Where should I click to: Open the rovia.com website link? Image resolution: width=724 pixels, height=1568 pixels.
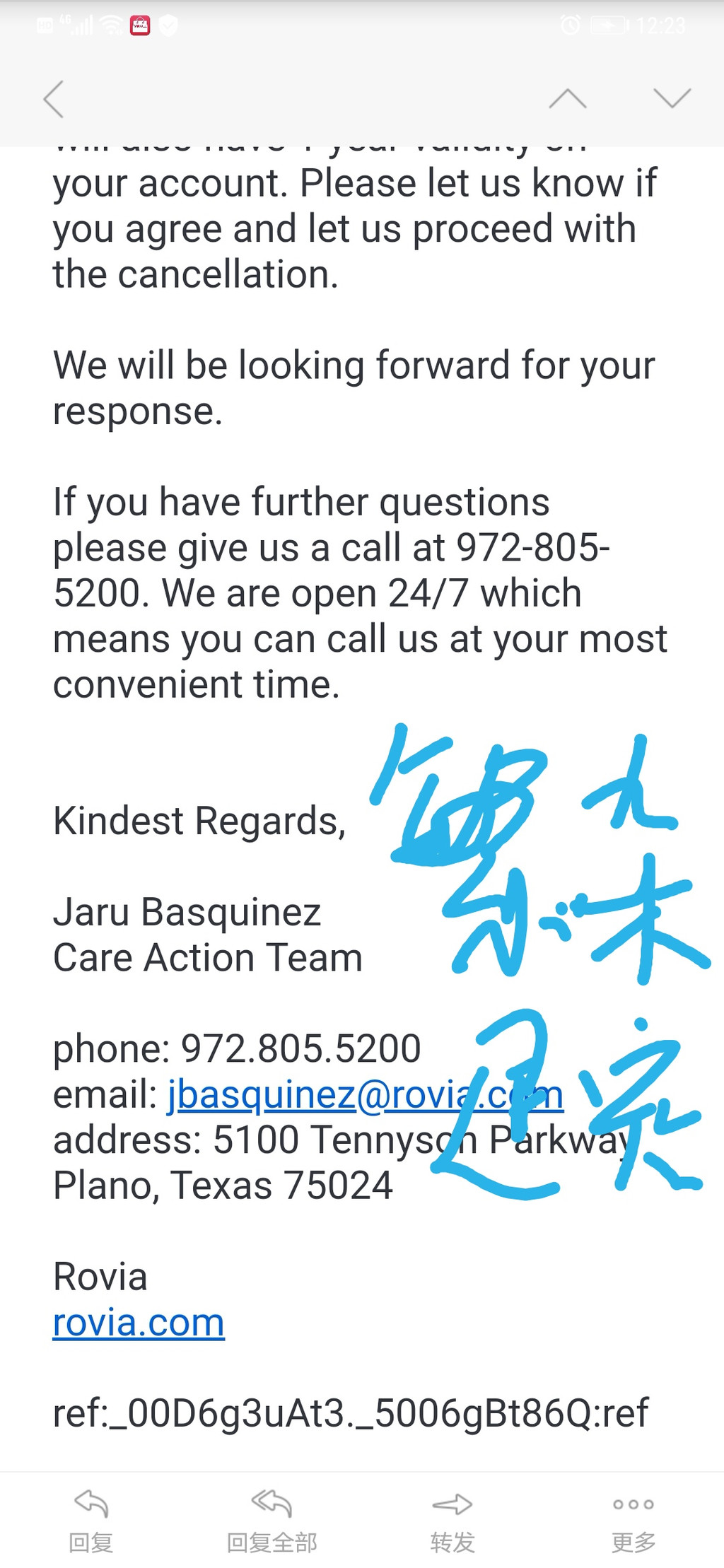[139, 1323]
